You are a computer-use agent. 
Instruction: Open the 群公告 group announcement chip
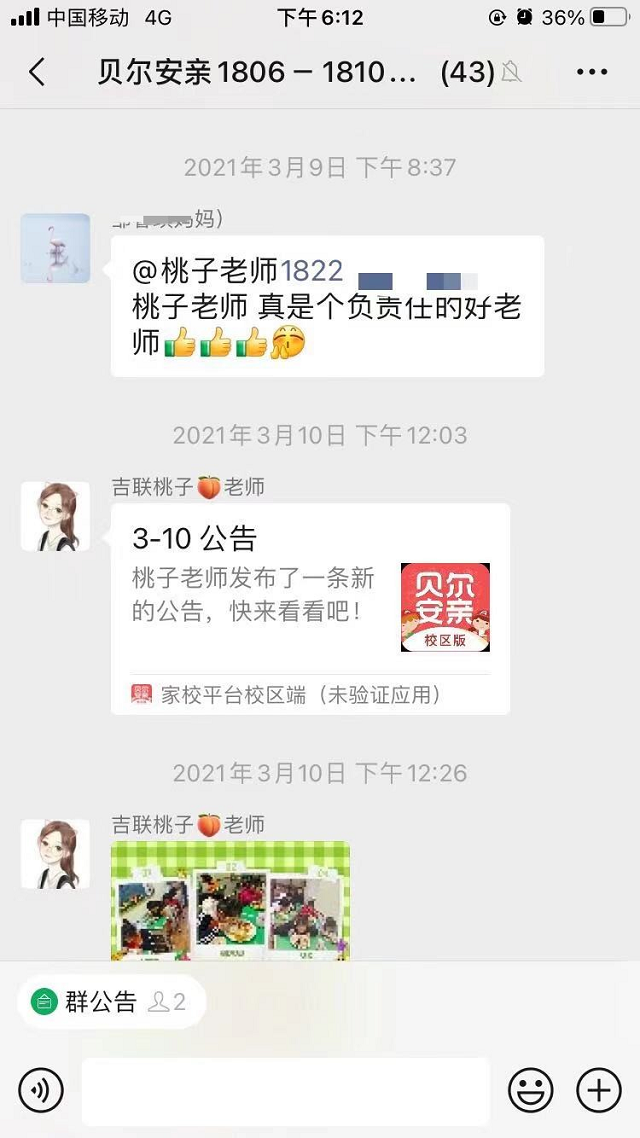[110, 1002]
